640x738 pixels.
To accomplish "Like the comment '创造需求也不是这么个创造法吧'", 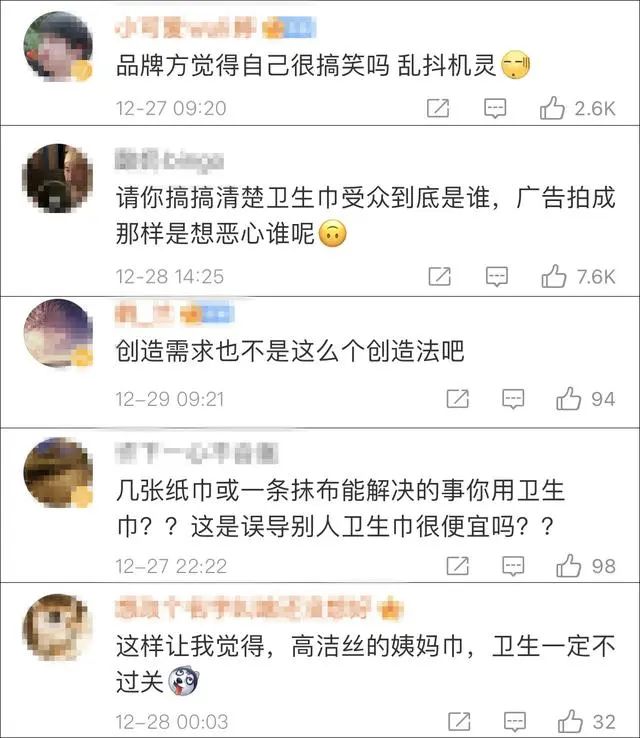I will pos(569,399).
